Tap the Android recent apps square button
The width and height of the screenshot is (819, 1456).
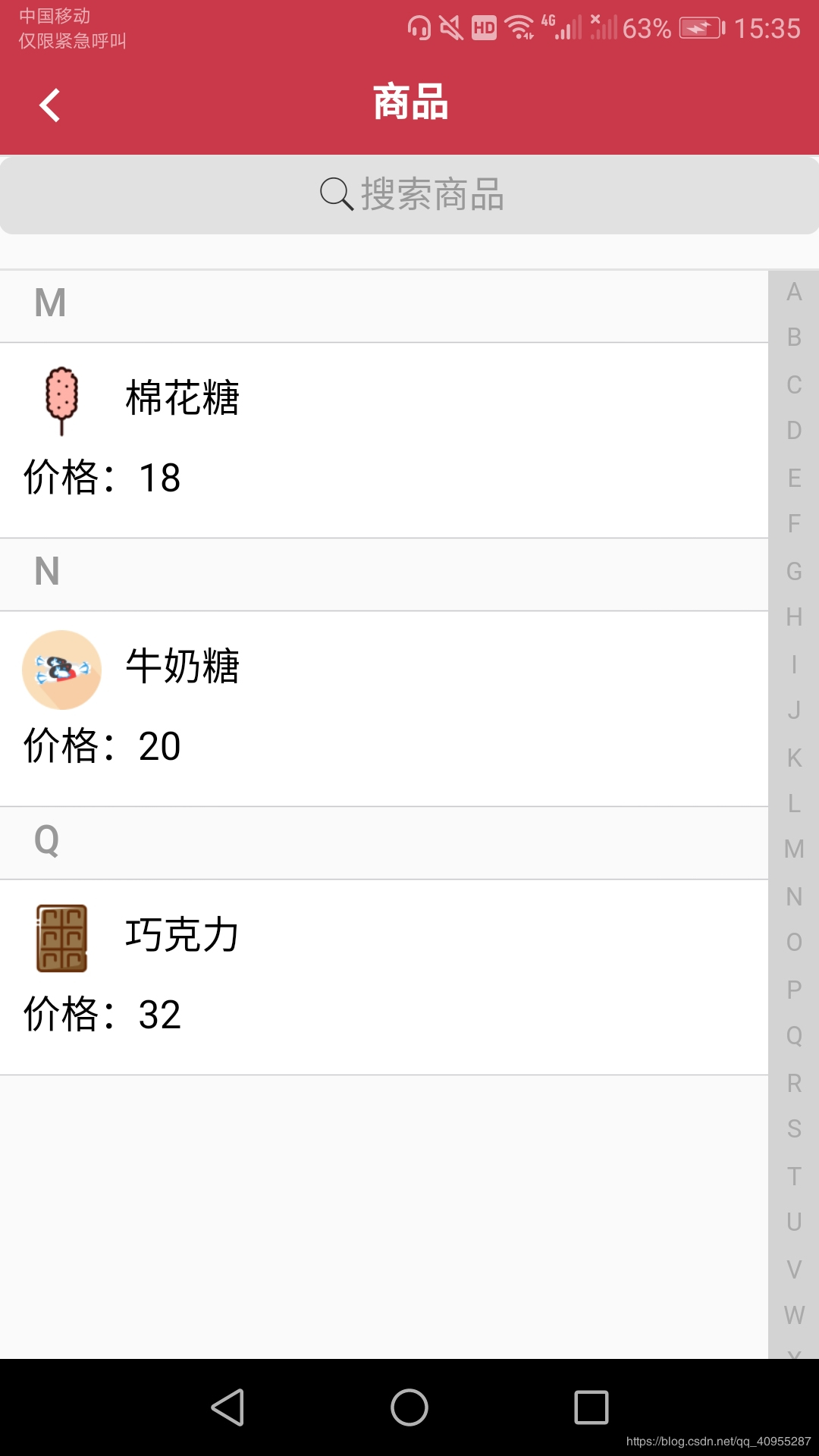(x=591, y=1408)
